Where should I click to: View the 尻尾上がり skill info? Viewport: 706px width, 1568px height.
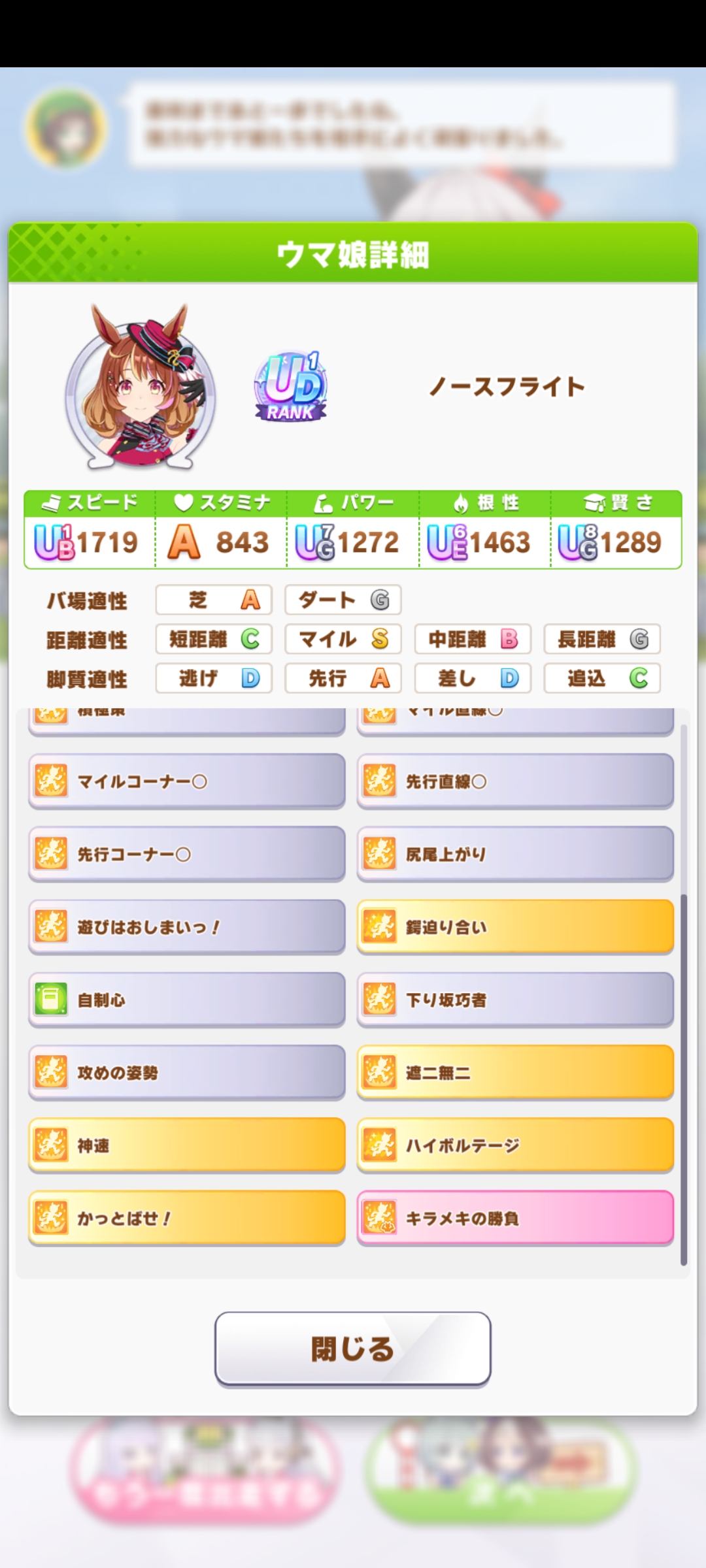coord(515,854)
